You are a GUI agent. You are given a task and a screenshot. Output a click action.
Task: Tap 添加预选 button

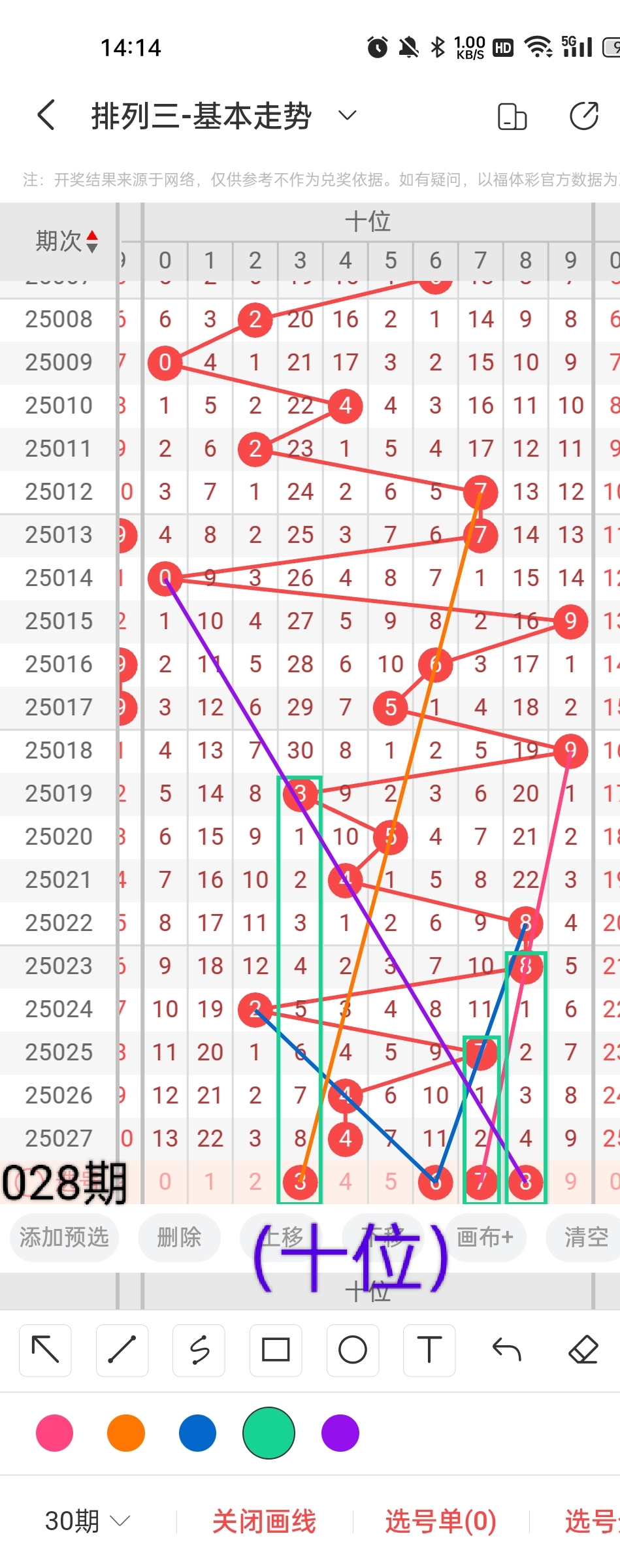(64, 1237)
